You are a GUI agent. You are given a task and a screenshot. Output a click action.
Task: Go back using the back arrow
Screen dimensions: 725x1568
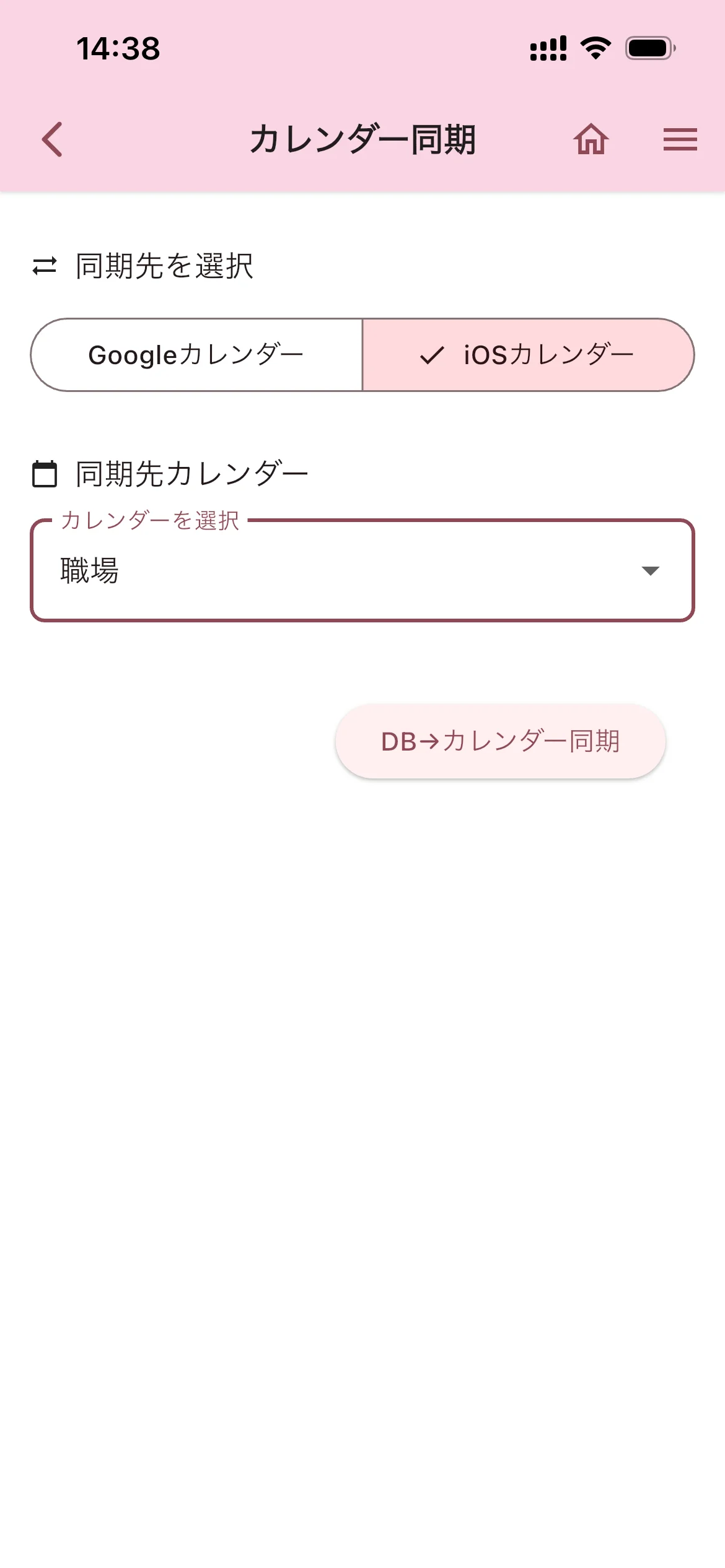pyautogui.click(x=53, y=139)
